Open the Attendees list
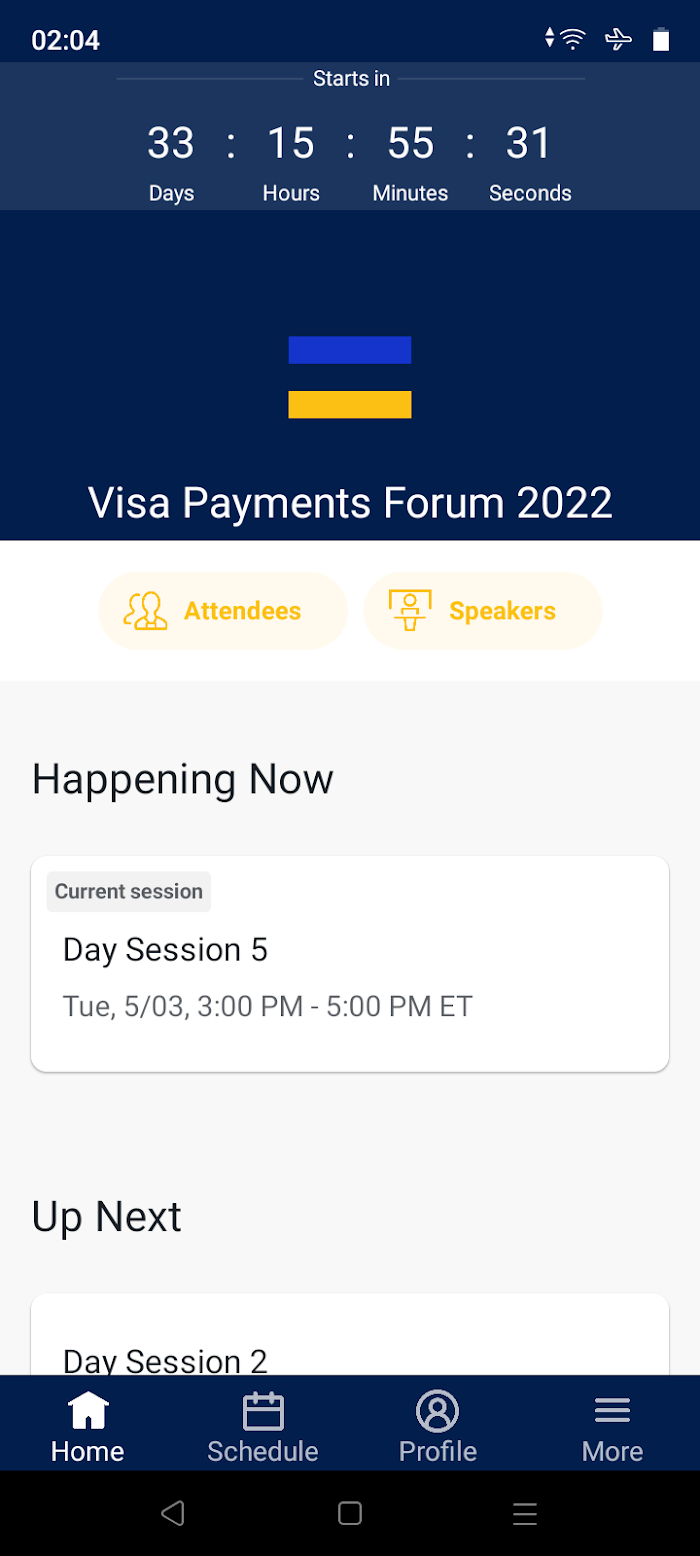The height and width of the screenshot is (1556, 700). pos(223,611)
